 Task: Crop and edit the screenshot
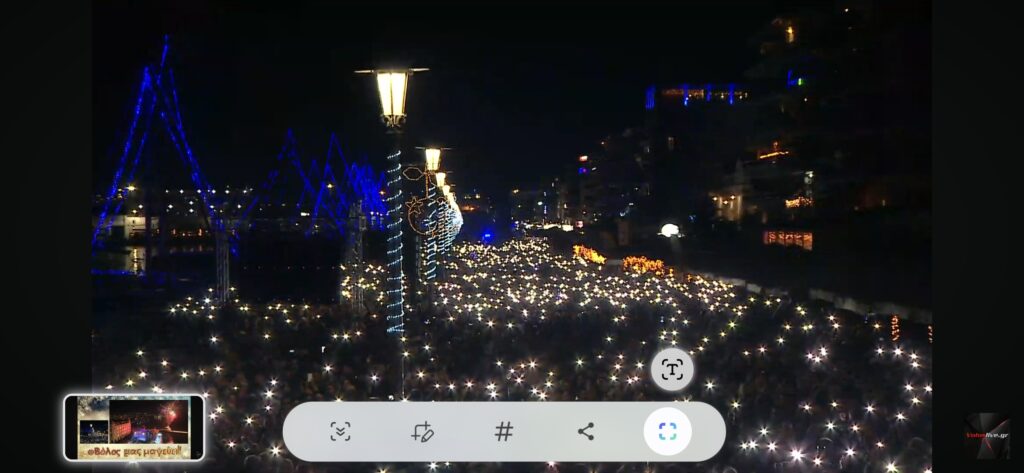[422, 432]
